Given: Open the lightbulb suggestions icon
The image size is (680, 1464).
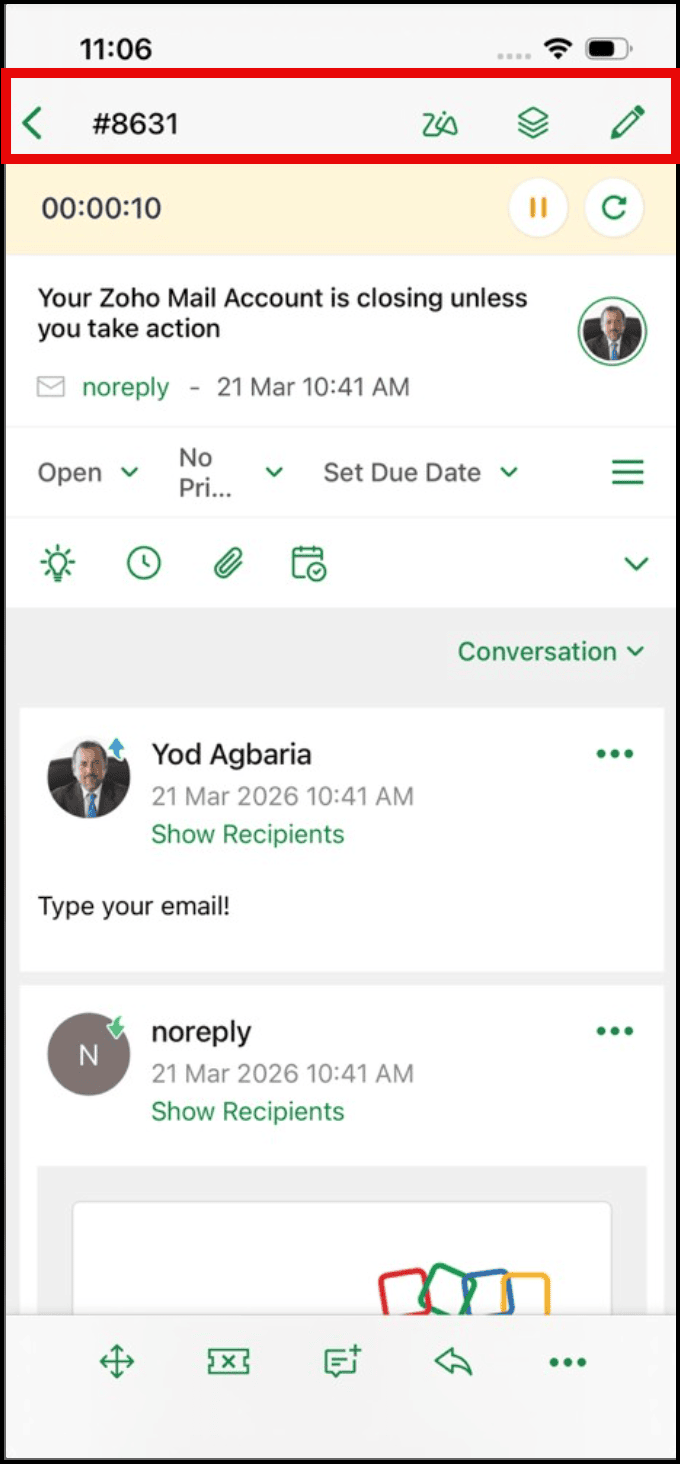Looking at the screenshot, I should click(58, 564).
